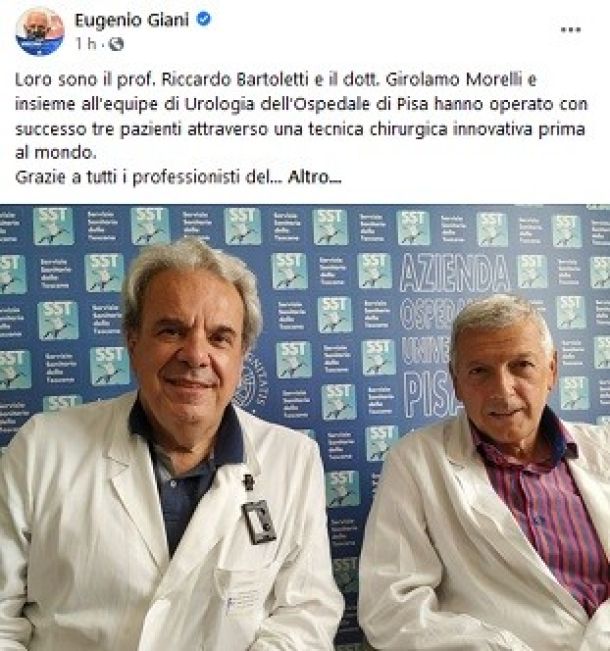
Task: Expand the post text with Altro...
Action: (314, 177)
